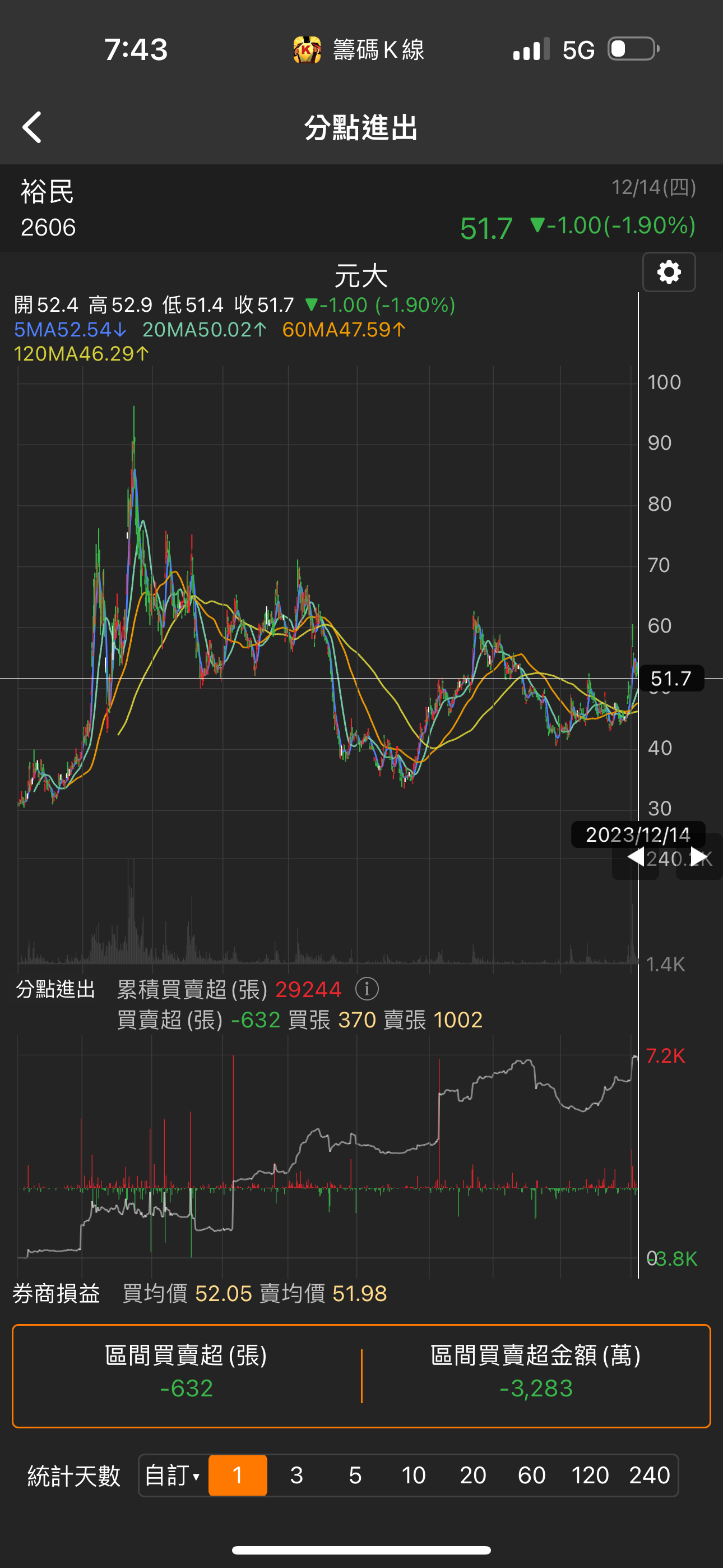Image resolution: width=723 pixels, height=1568 pixels.
Task: Enable the 60-day statistic period
Action: [532, 1475]
